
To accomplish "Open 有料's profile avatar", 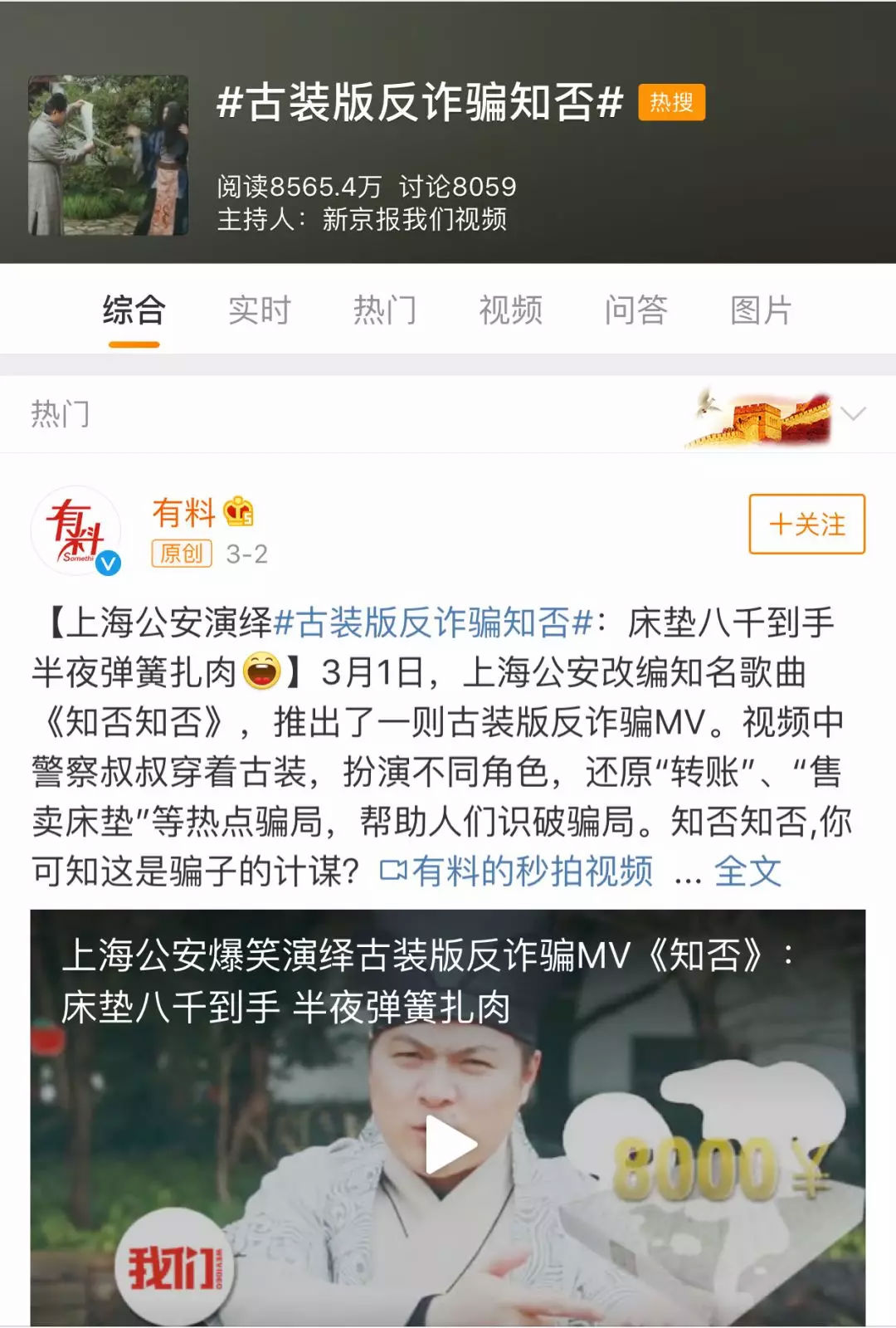I will [76, 531].
